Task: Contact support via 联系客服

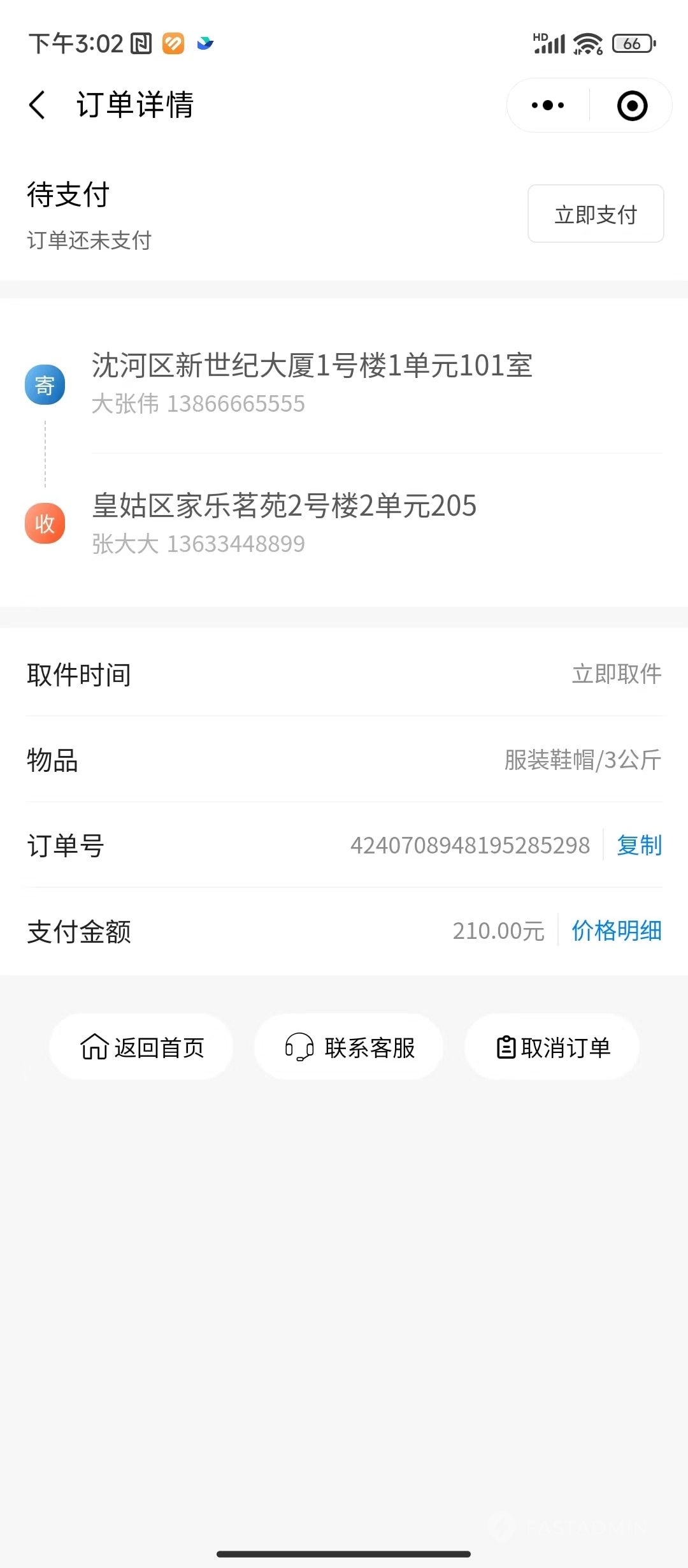Action: pos(349,1047)
